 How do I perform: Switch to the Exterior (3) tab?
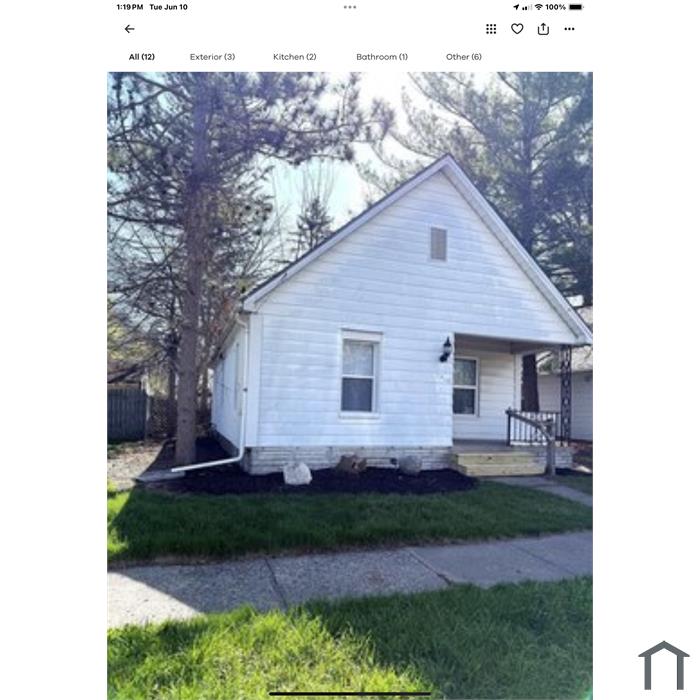(x=212, y=57)
